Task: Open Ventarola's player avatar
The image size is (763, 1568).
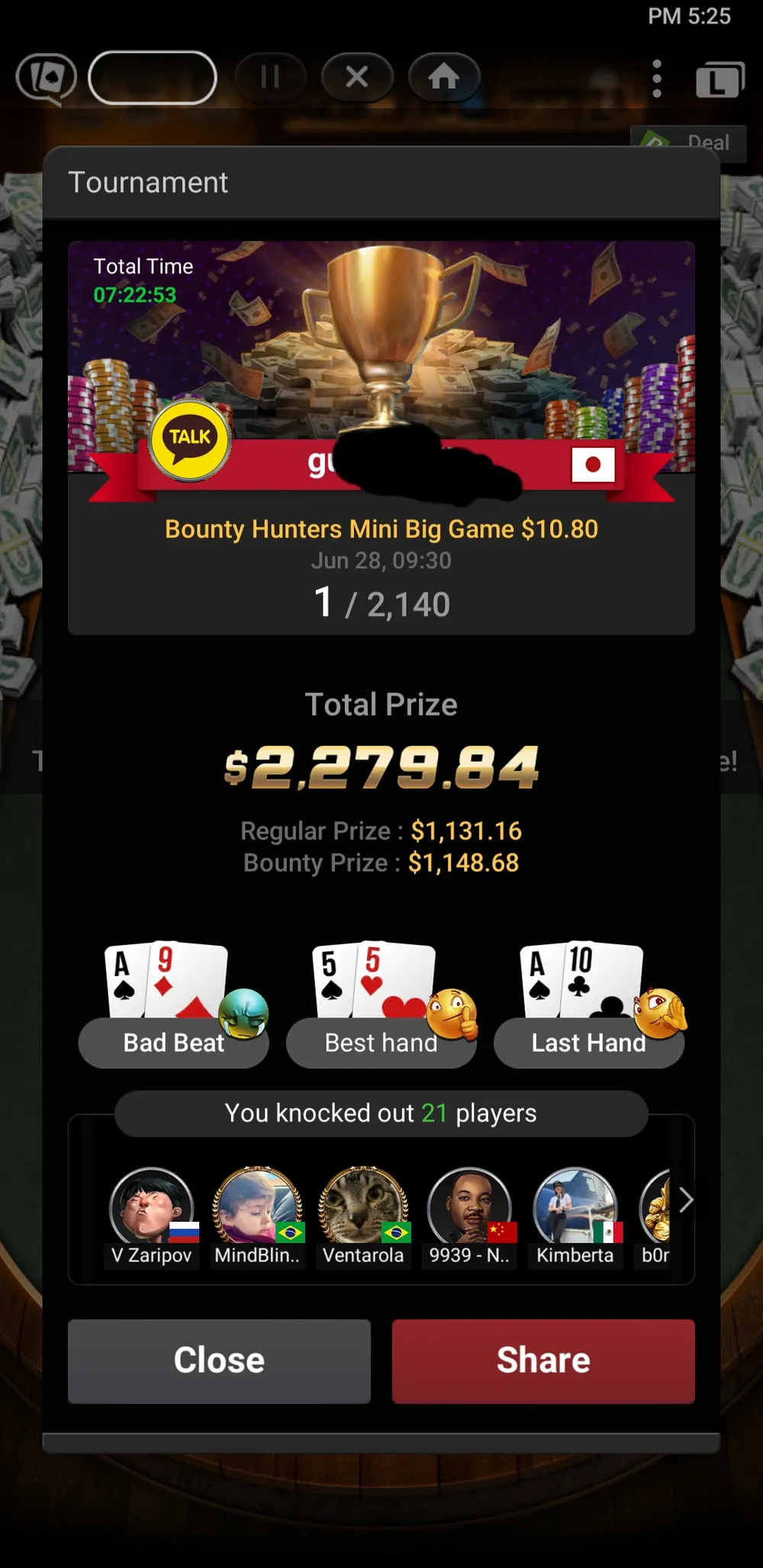Action: 363,1207
